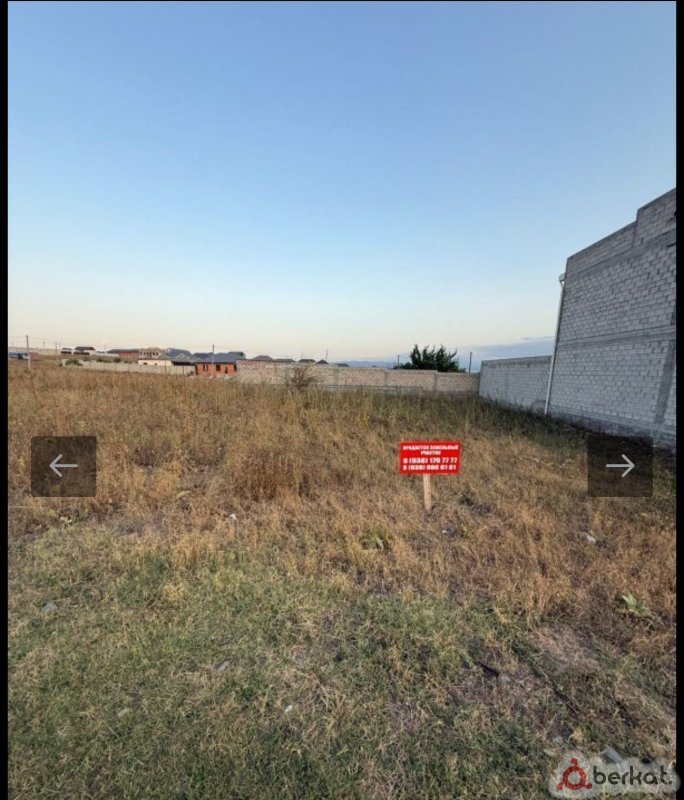The height and width of the screenshot is (800, 684).
Task: Go to the previous photo
Action: pos(63,466)
